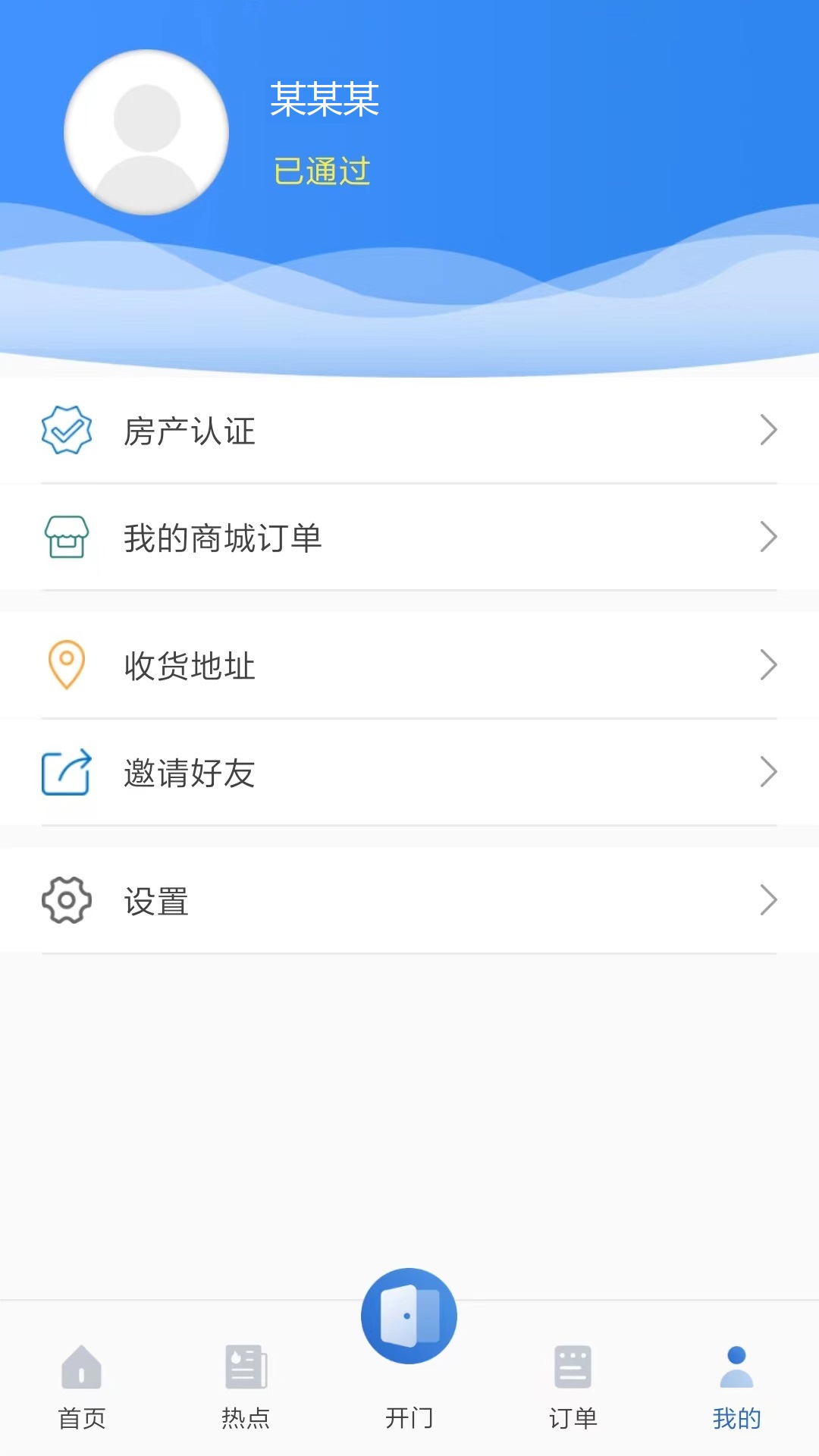This screenshot has height=1456, width=819.
Task: Tap the 邀请好友 entry
Action: tap(190, 772)
